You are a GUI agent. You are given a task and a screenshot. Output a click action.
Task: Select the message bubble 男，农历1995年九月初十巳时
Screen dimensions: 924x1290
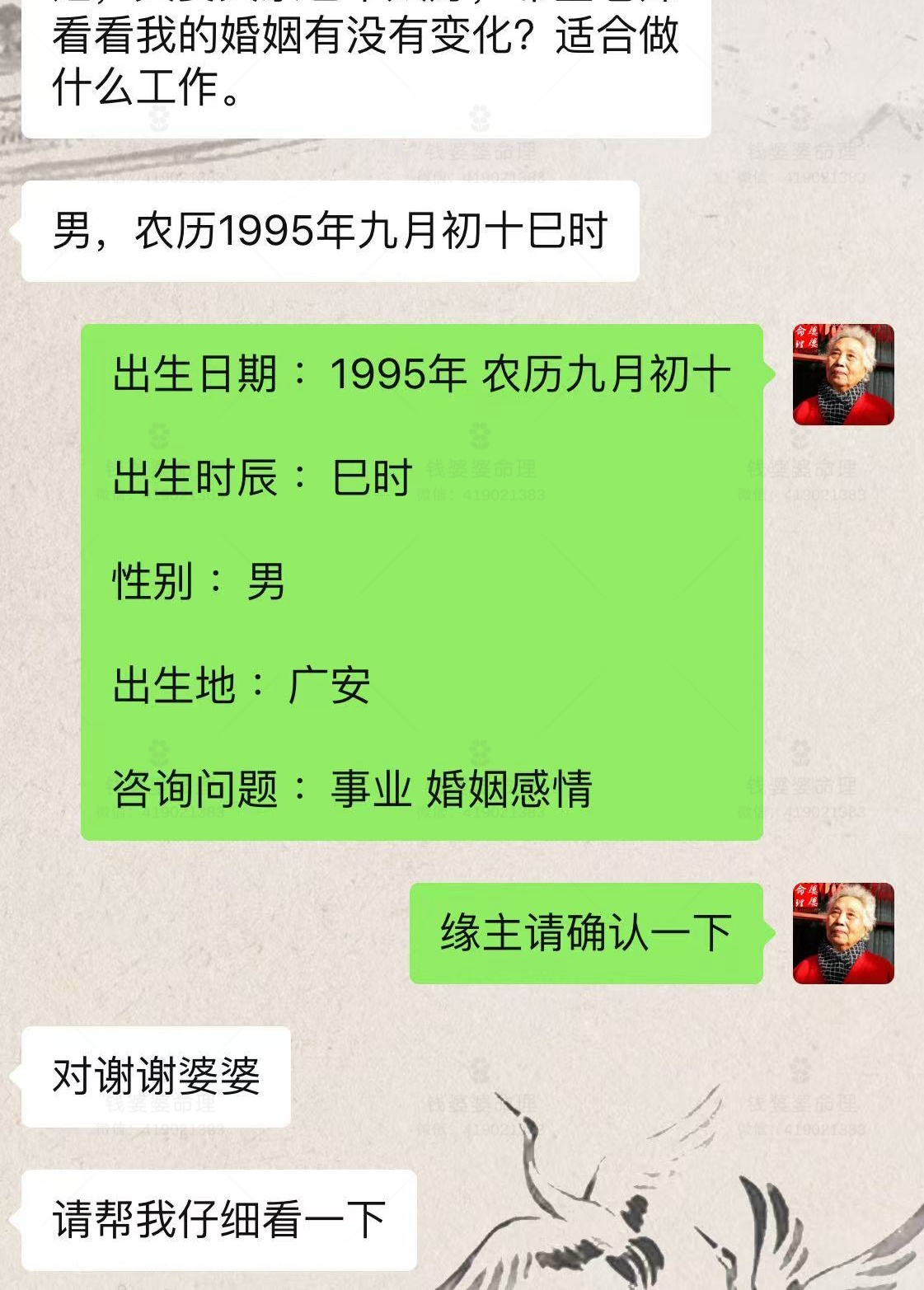pos(330,233)
